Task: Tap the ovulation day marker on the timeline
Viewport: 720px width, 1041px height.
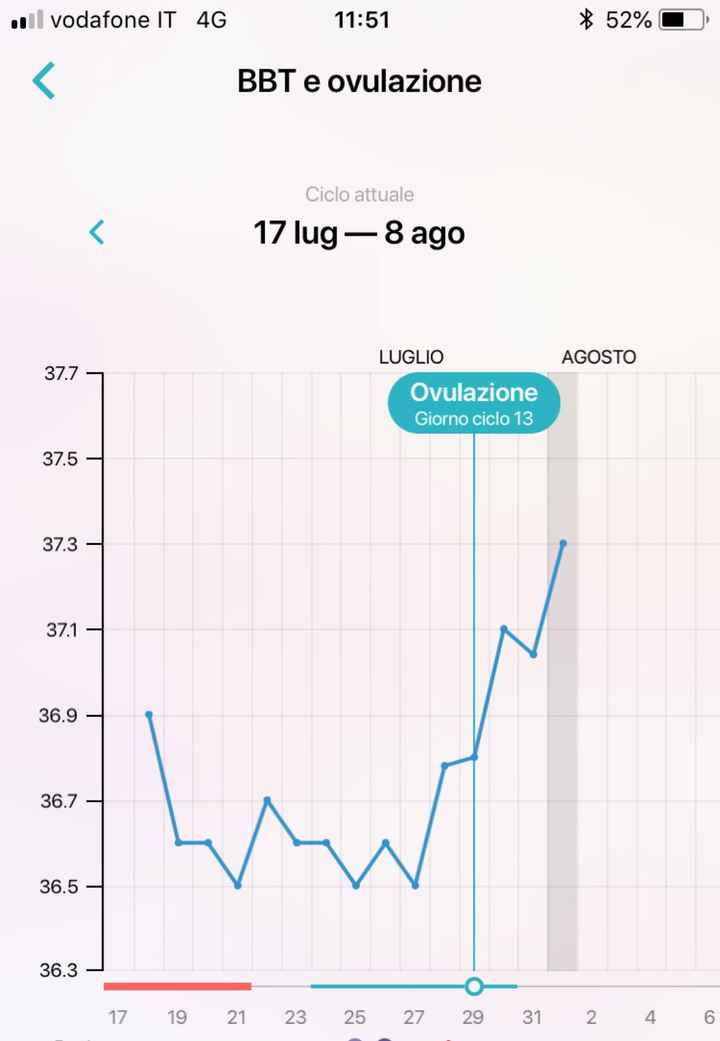Action: [474, 986]
